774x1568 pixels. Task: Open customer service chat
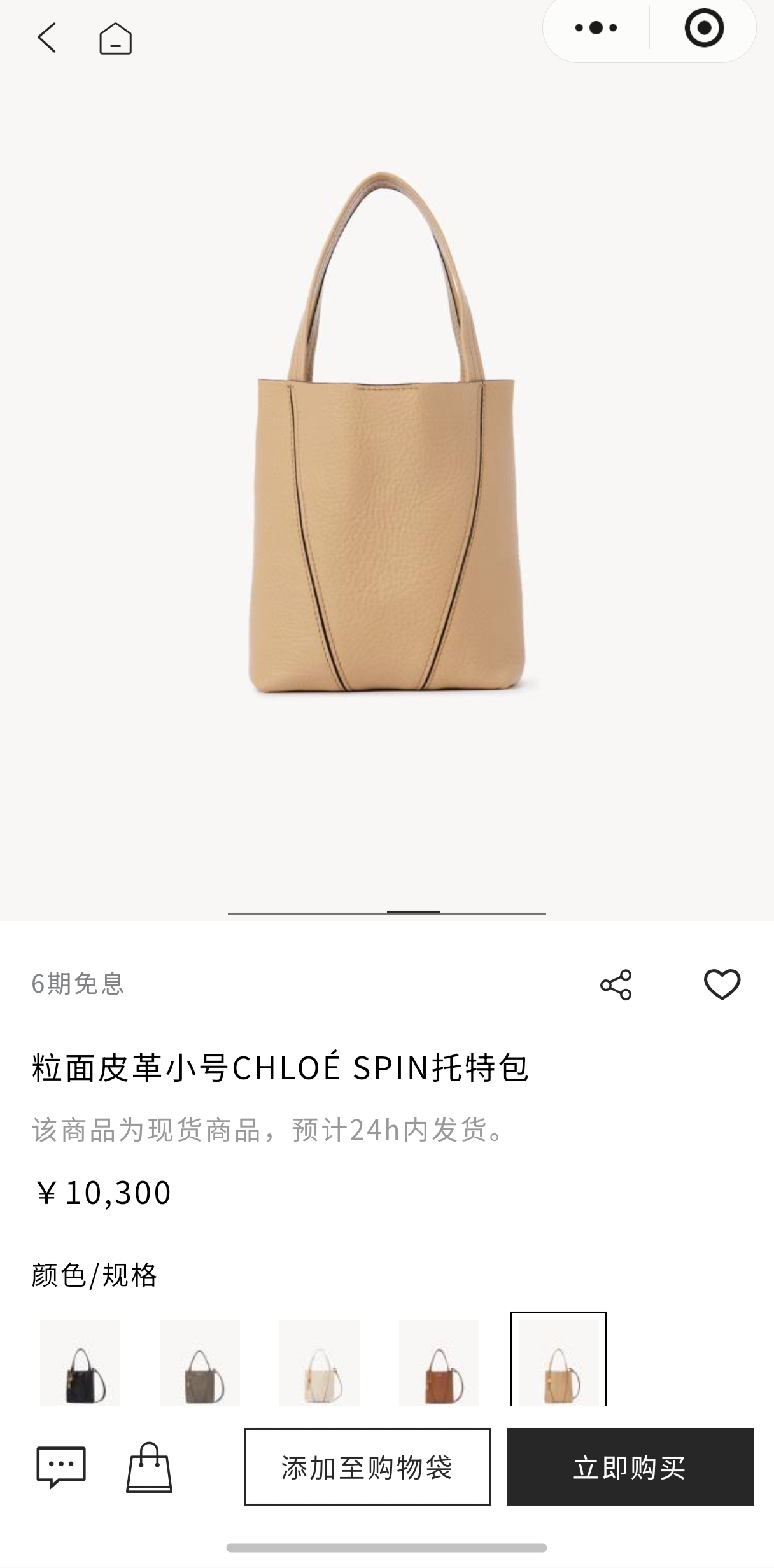point(61,1467)
